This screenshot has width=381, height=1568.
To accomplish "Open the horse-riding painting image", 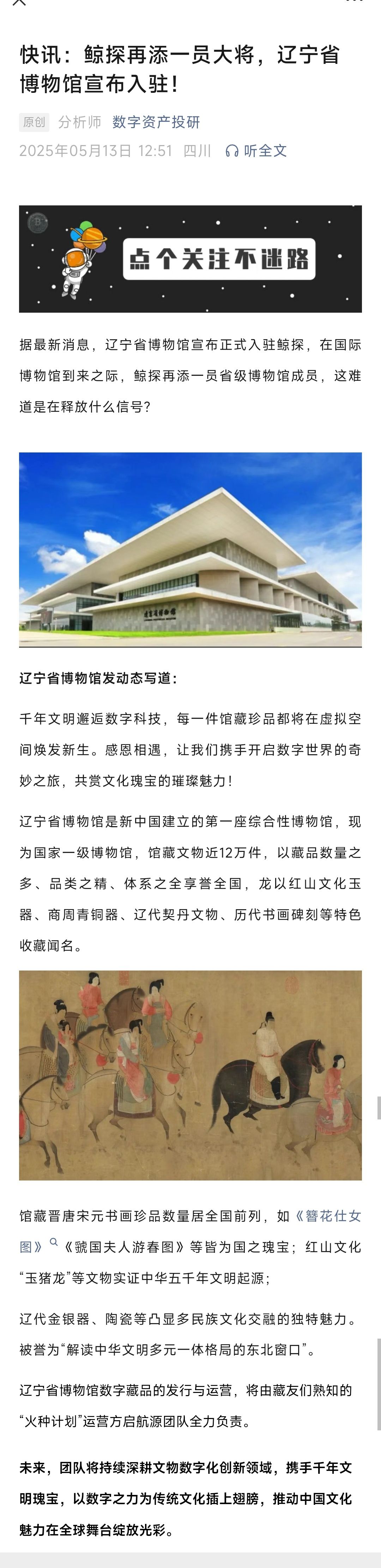I will pyautogui.click(x=190, y=1075).
